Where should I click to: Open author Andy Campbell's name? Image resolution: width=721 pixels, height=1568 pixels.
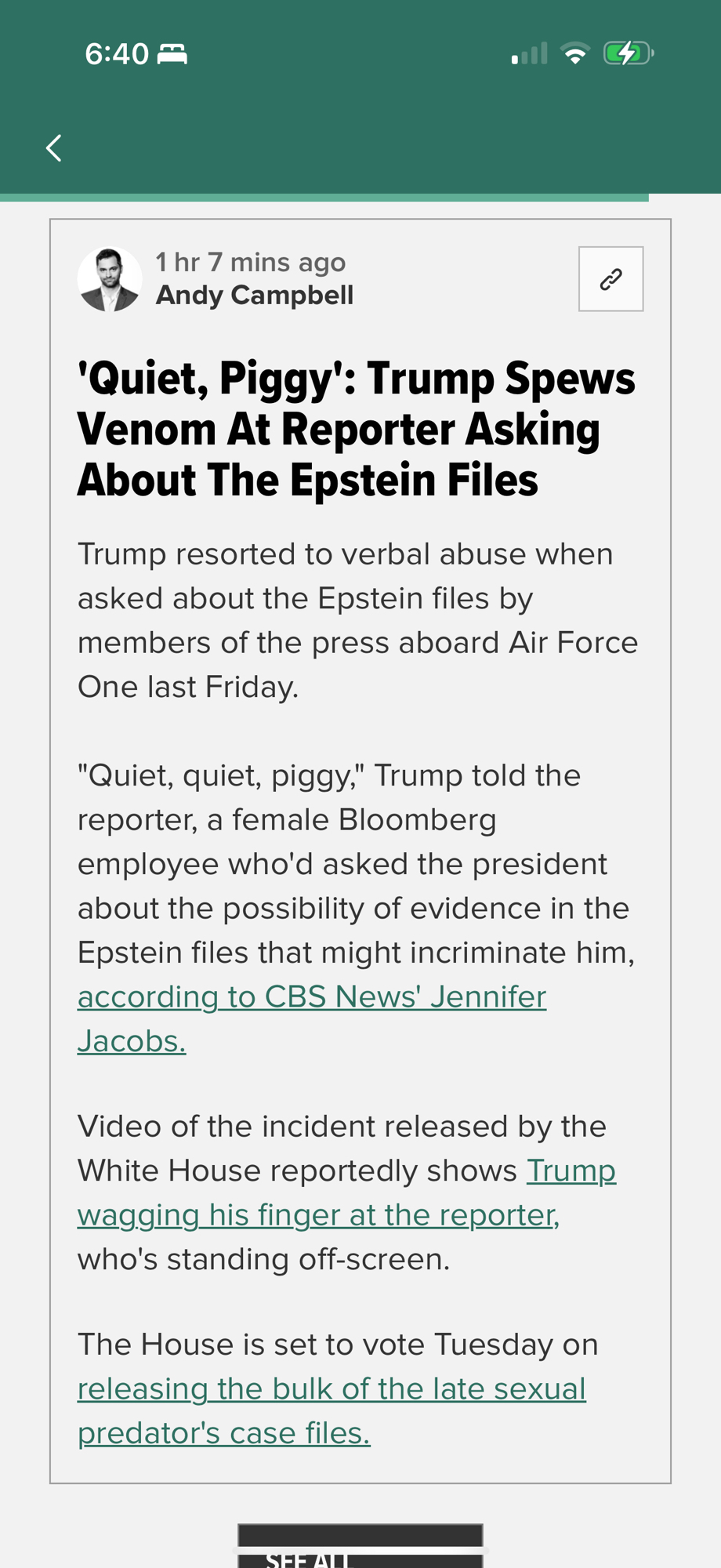coord(254,296)
